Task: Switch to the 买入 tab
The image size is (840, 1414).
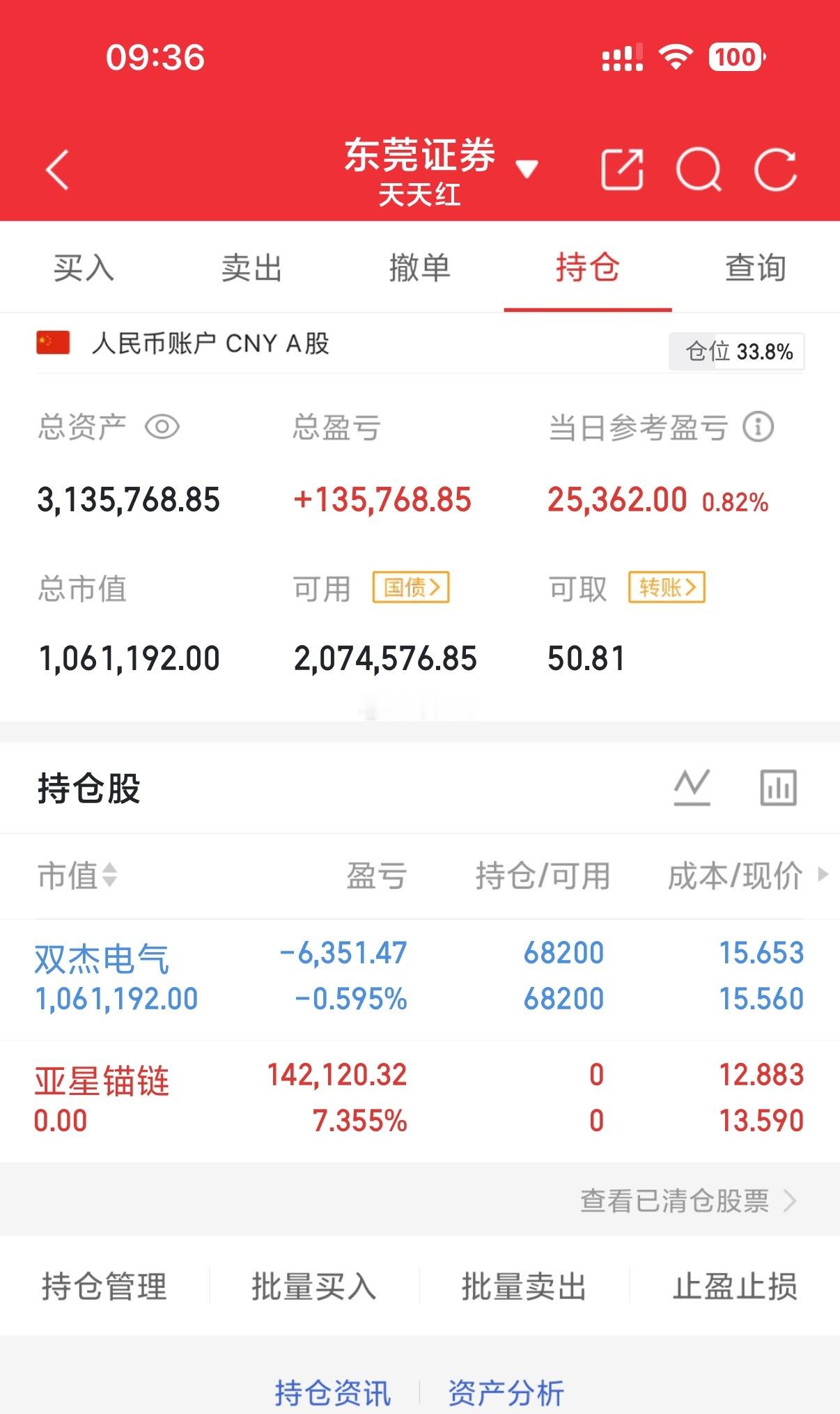Action: pos(82,268)
